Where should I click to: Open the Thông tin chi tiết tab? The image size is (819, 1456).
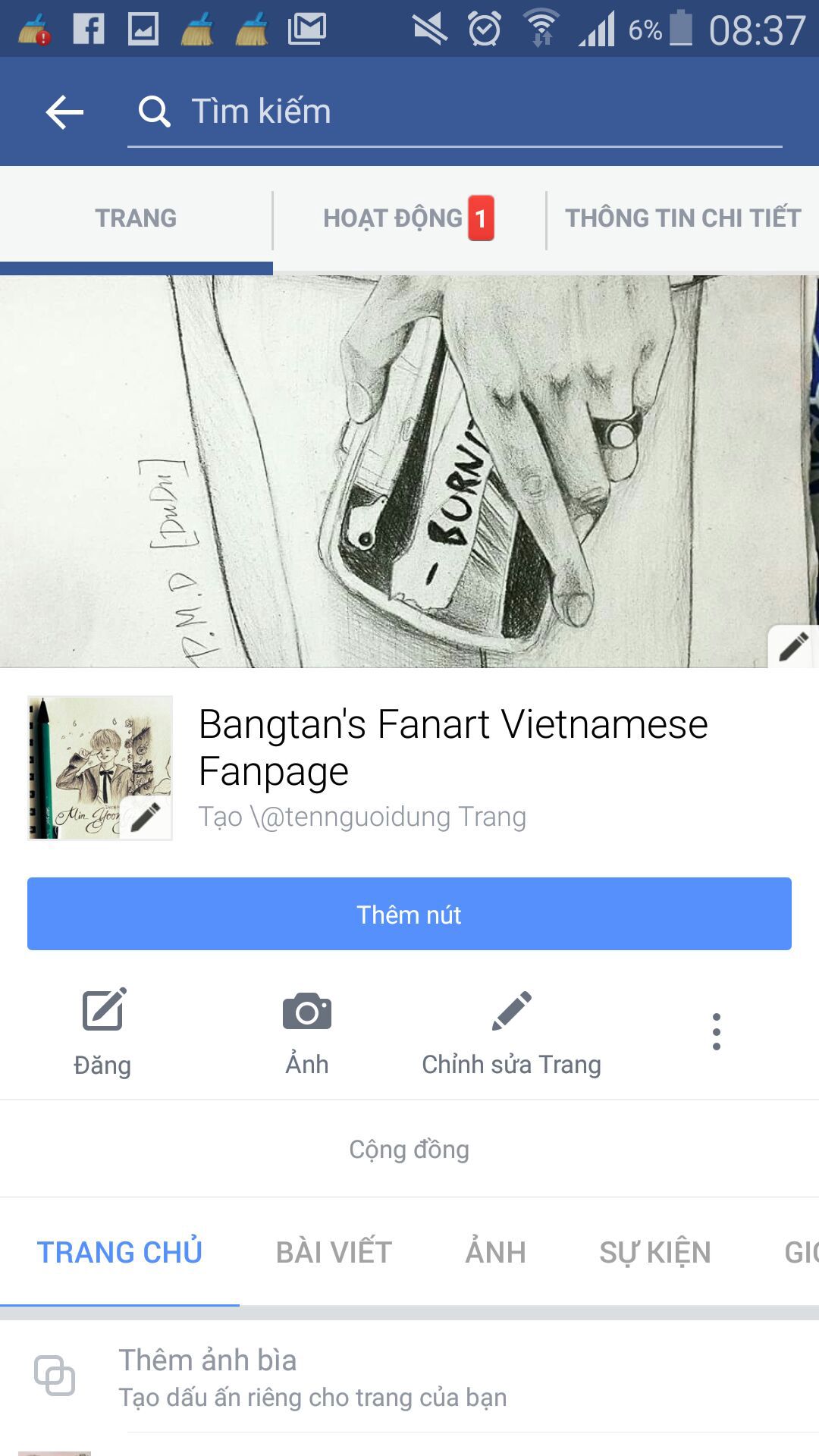[x=682, y=218]
